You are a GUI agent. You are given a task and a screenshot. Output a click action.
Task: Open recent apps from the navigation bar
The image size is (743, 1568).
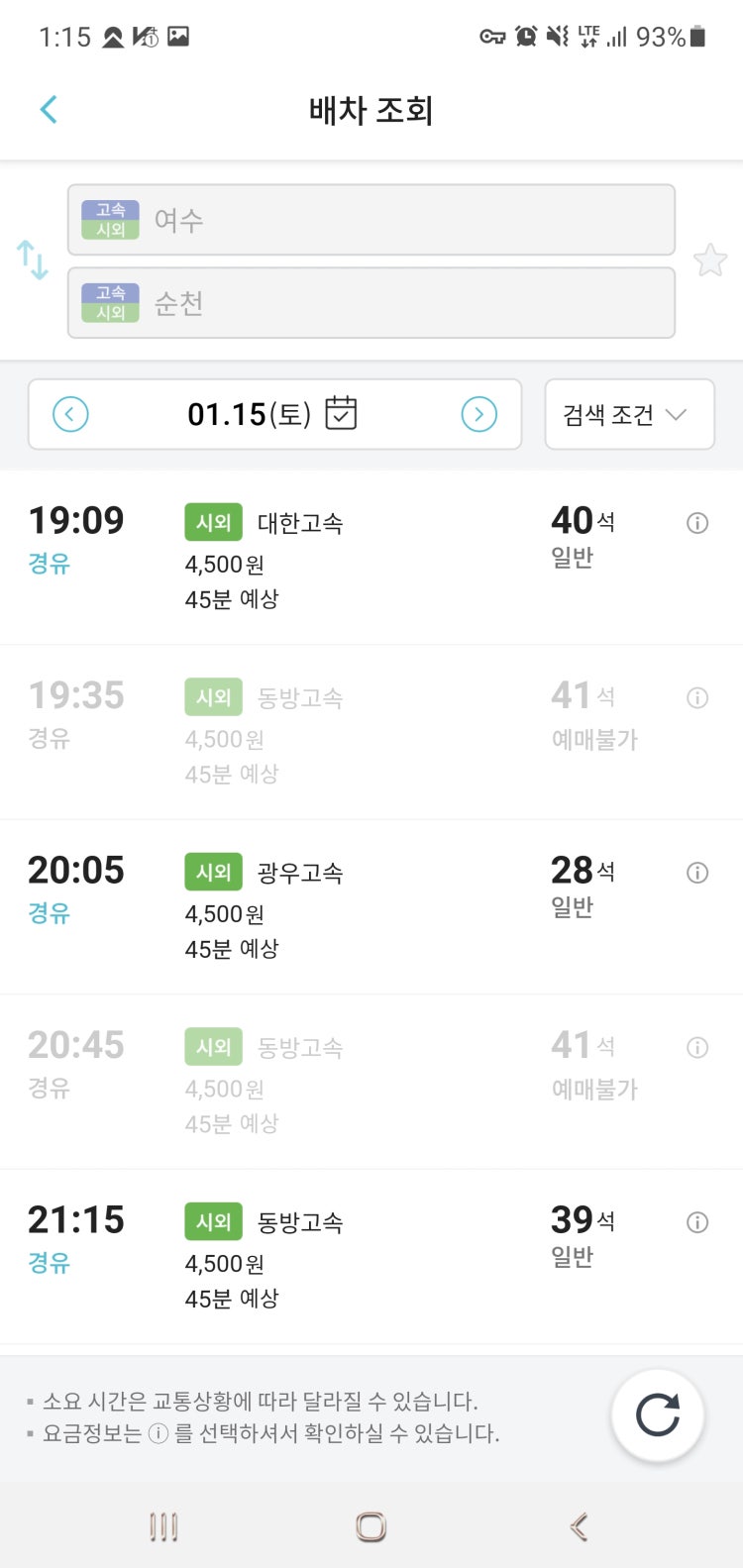[163, 1526]
